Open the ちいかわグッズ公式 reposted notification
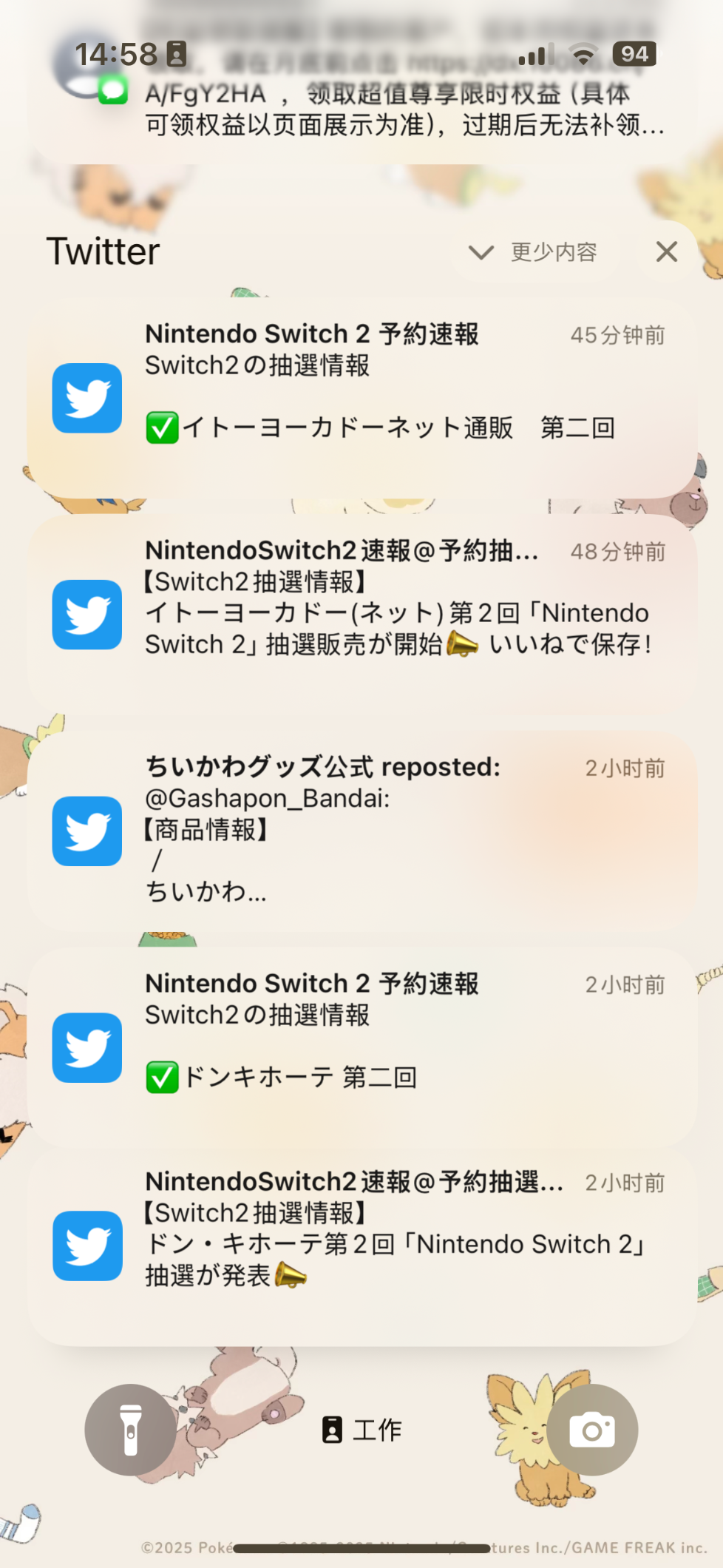 click(361, 830)
